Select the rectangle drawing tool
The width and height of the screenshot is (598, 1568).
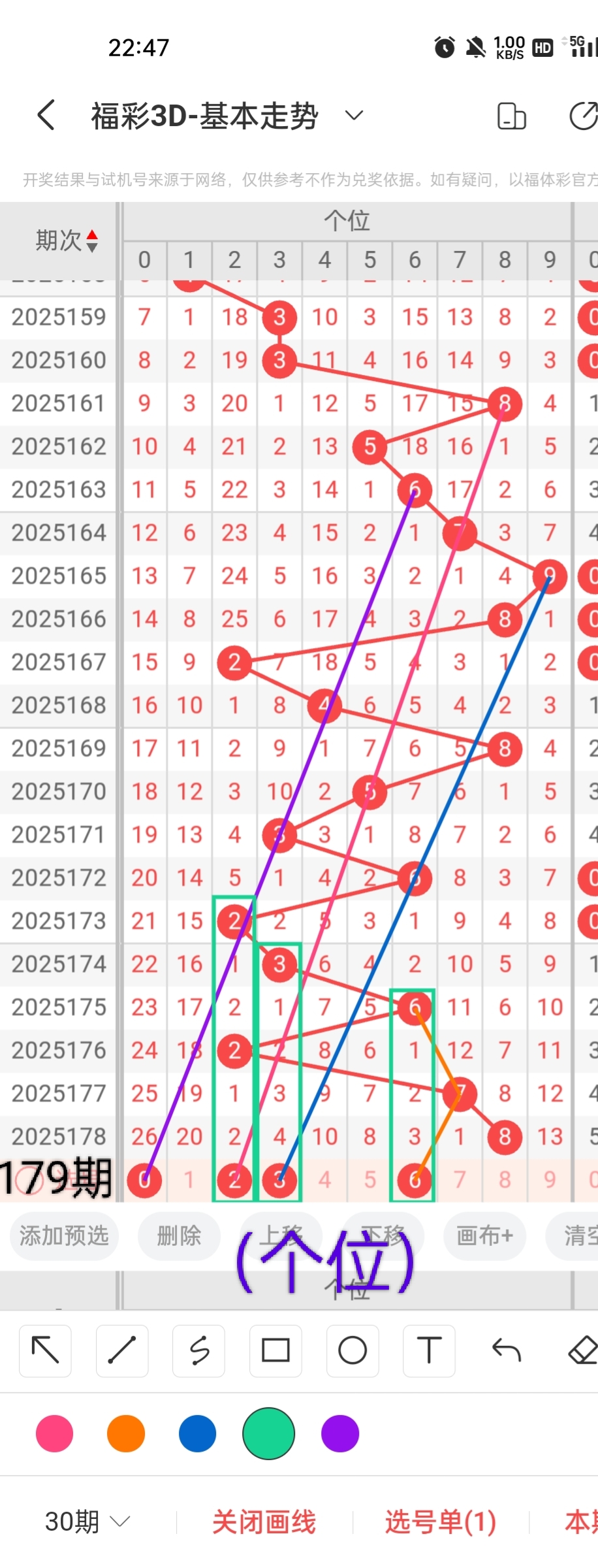(275, 1350)
